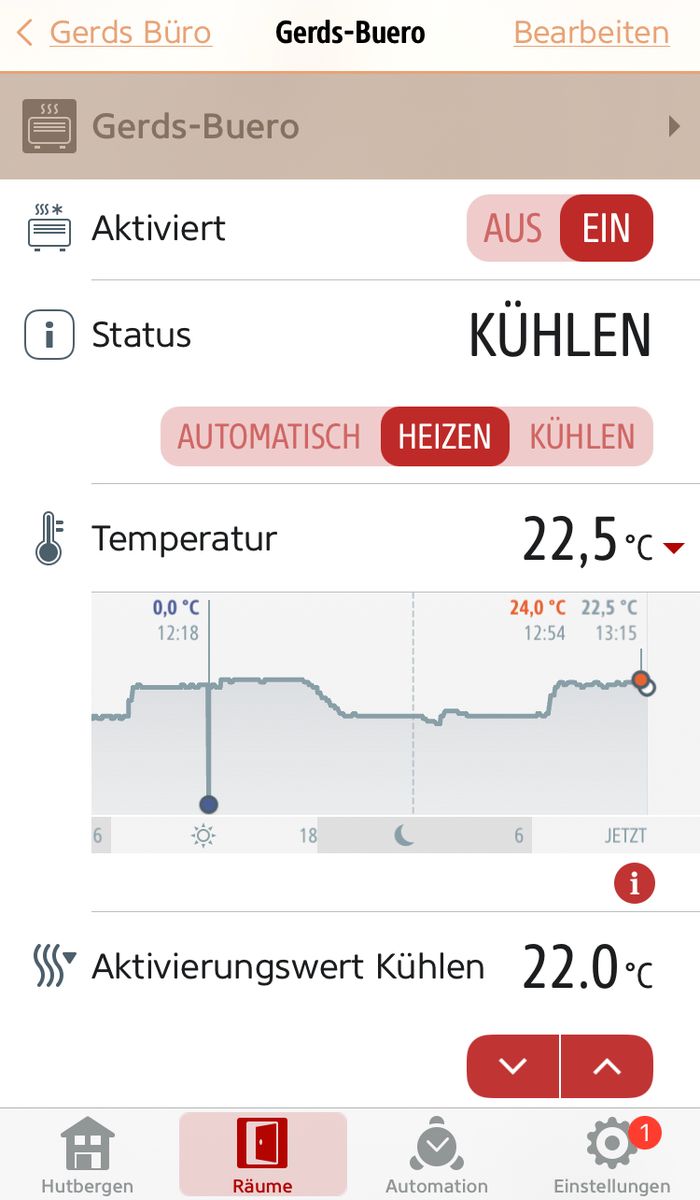The image size is (700, 1200).
Task: Select AUTOMATISCH mode
Action: [269, 437]
